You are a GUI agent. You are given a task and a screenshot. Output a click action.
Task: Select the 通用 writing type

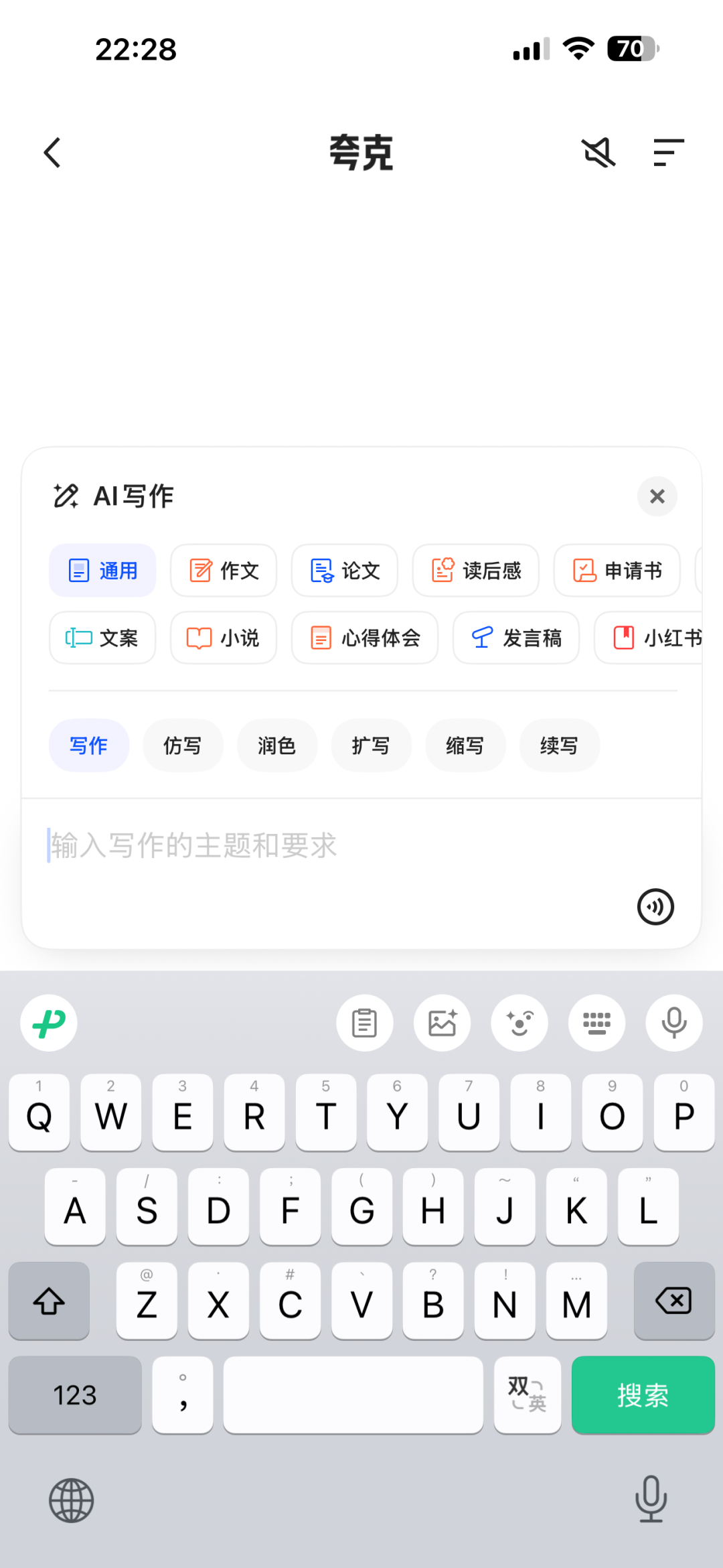(102, 571)
